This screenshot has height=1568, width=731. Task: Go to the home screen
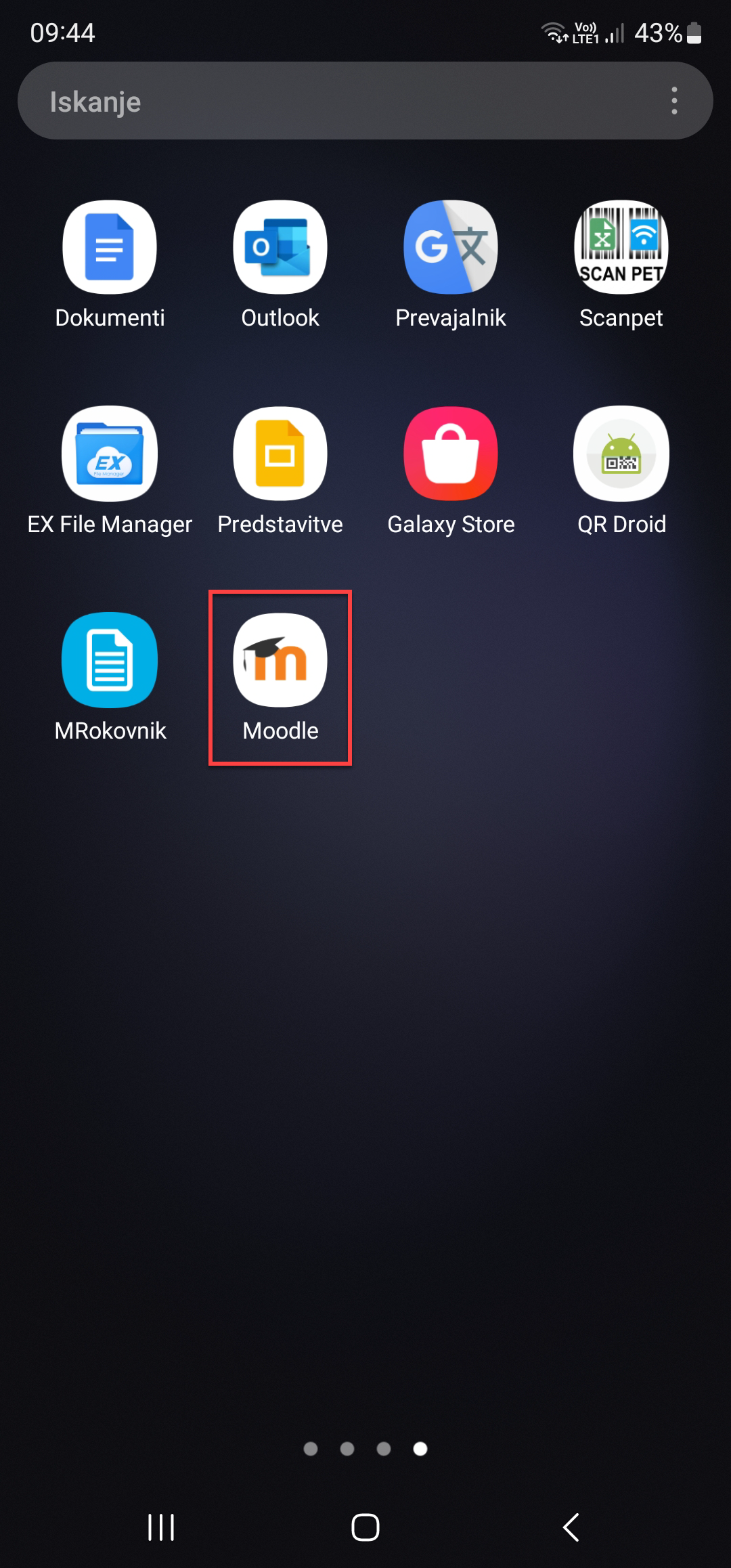(x=365, y=1527)
